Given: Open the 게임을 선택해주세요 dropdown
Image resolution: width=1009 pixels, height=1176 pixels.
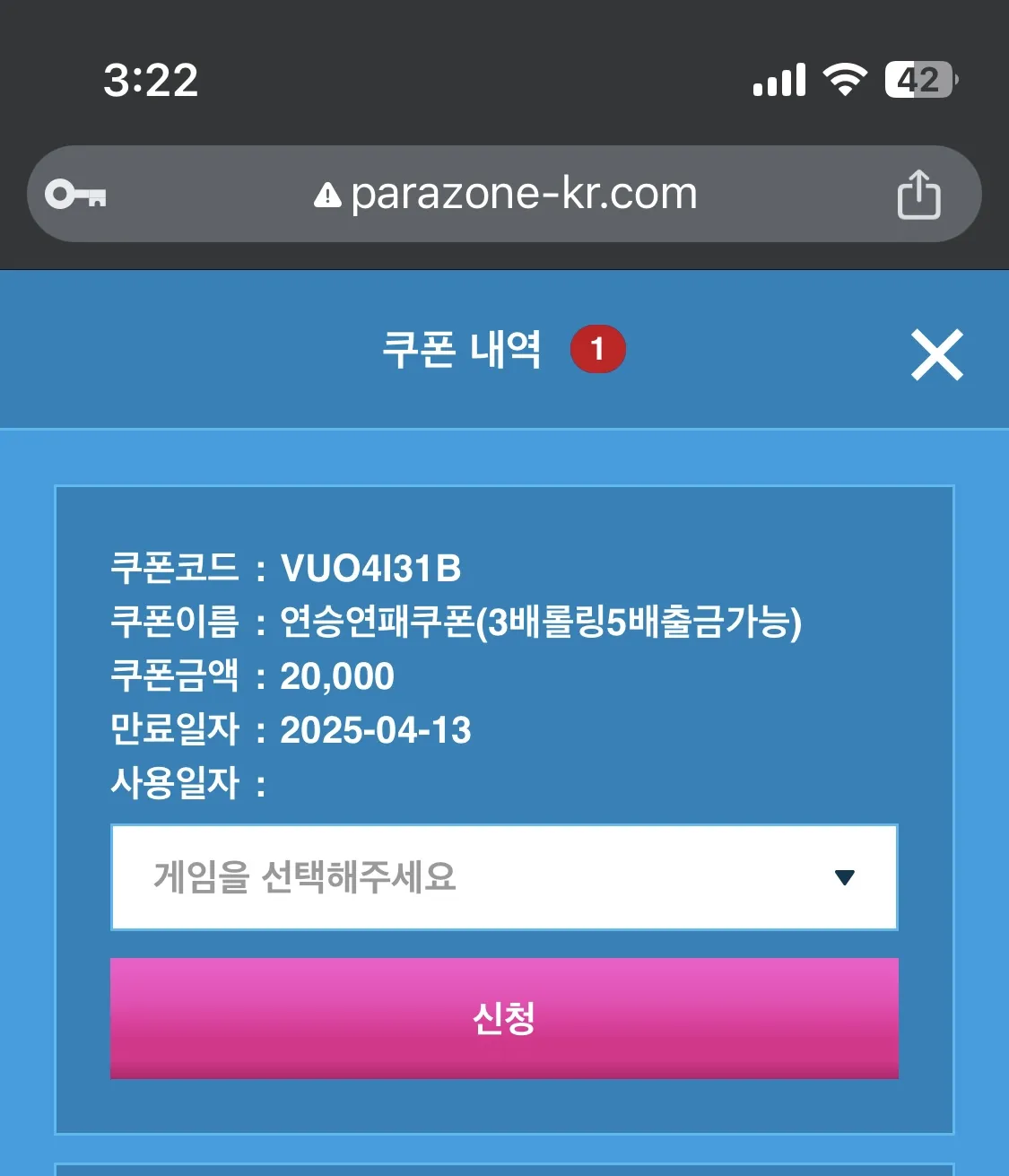Looking at the screenshot, I should point(504,877).
